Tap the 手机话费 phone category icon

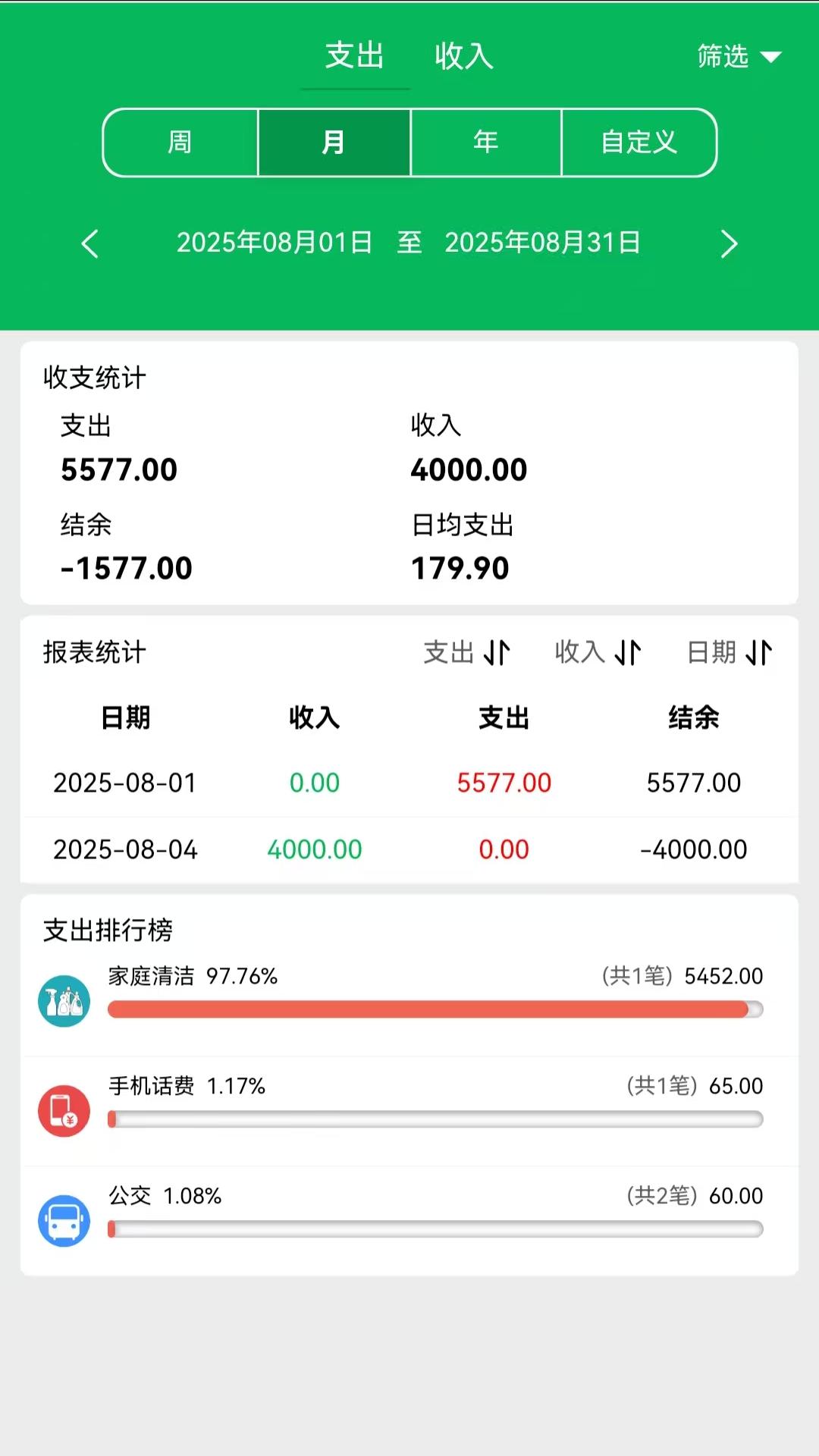coord(64,1110)
